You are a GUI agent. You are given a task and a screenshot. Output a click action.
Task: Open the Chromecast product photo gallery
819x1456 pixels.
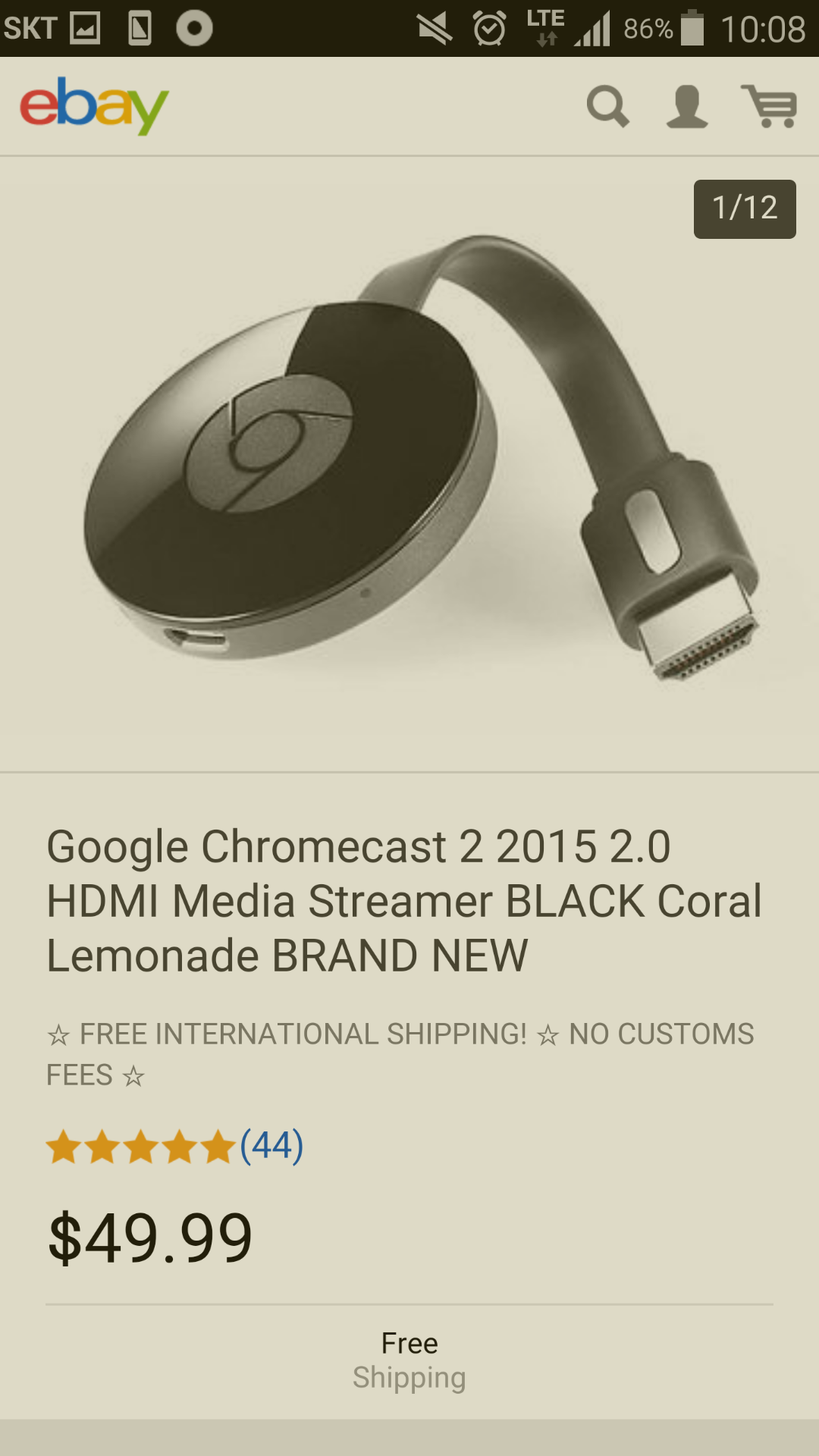(x=409, y=463)
